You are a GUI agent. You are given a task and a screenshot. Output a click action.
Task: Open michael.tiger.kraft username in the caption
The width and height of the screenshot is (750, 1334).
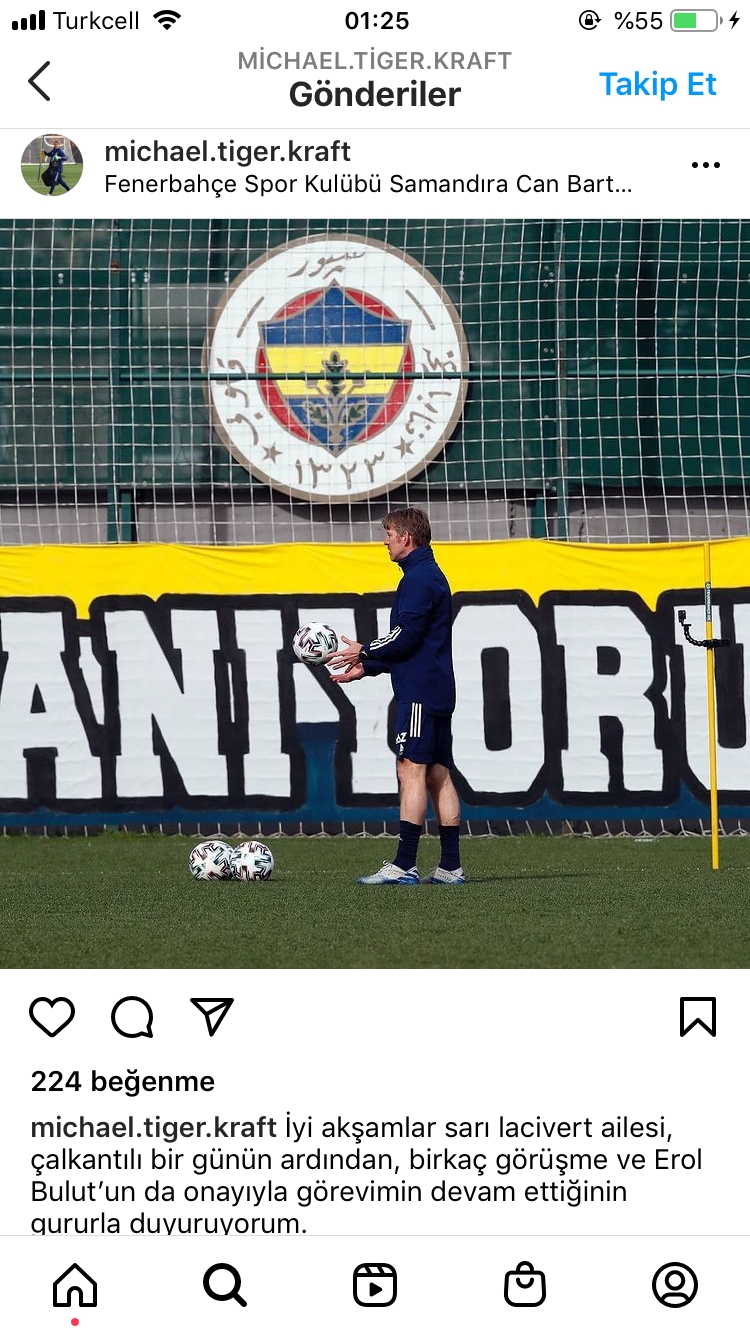tap(153, 1128)
